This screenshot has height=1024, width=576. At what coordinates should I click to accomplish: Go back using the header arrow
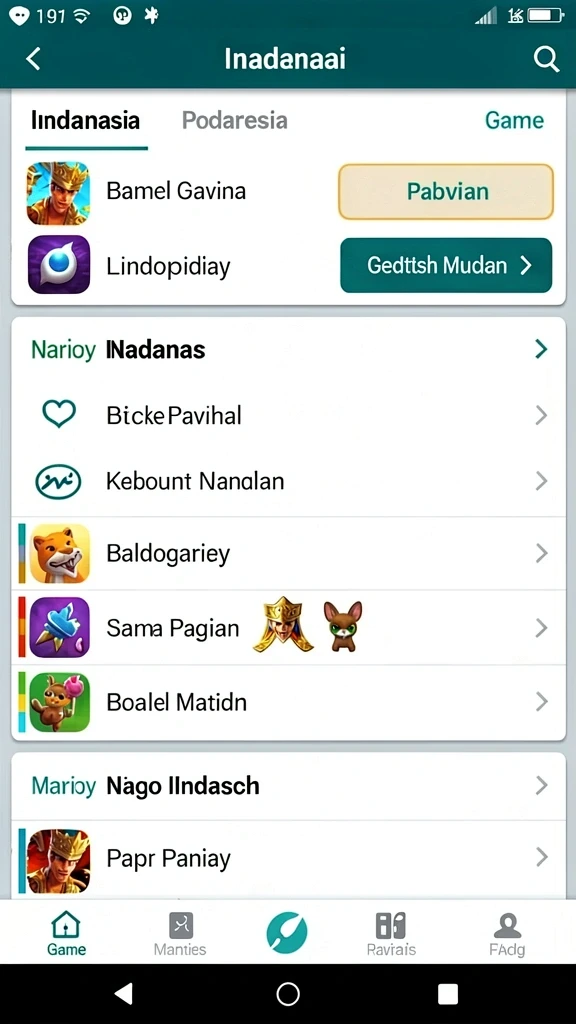coord(33,59)
